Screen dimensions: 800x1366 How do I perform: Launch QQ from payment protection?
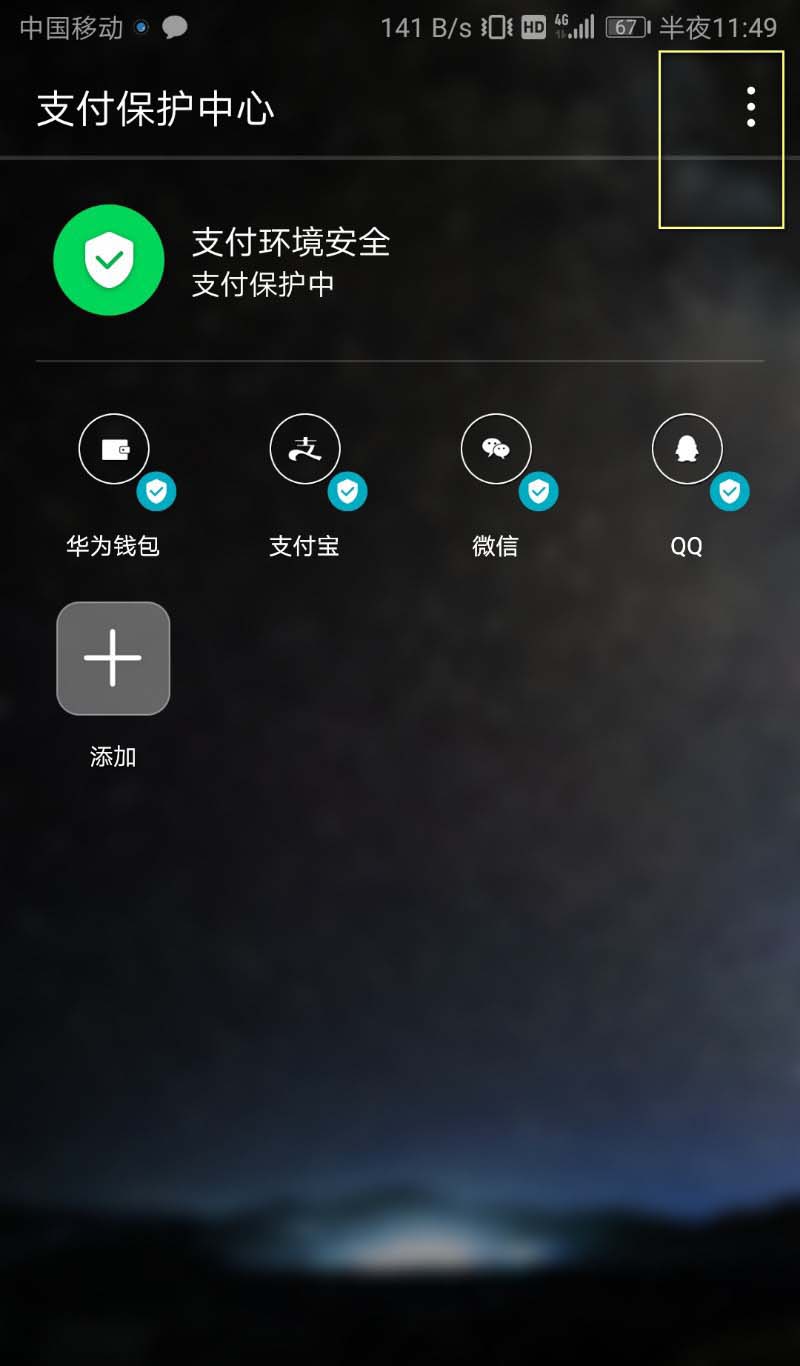point(687,450)
